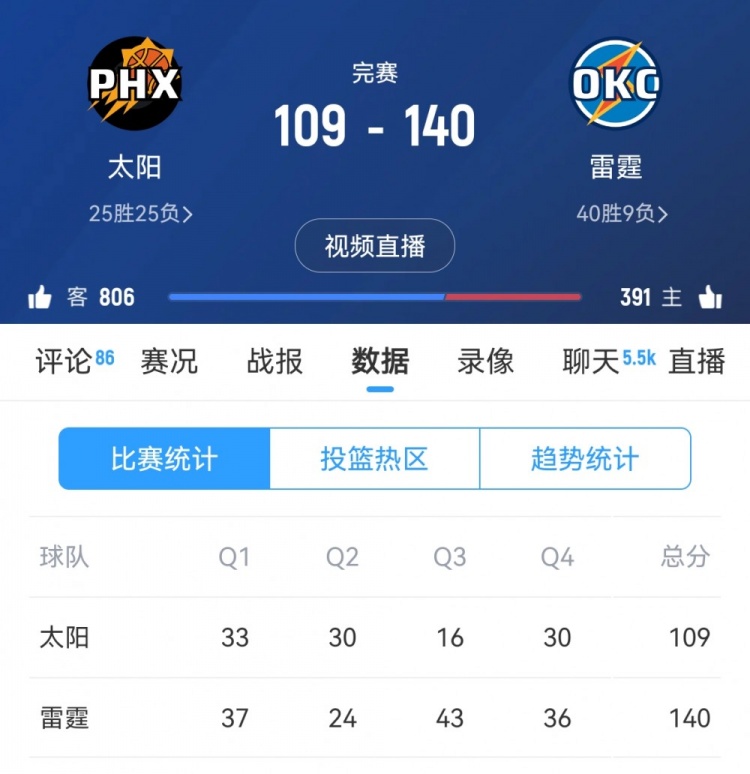
Task: Switch to the 录像 tab
Action: point(485,361)
